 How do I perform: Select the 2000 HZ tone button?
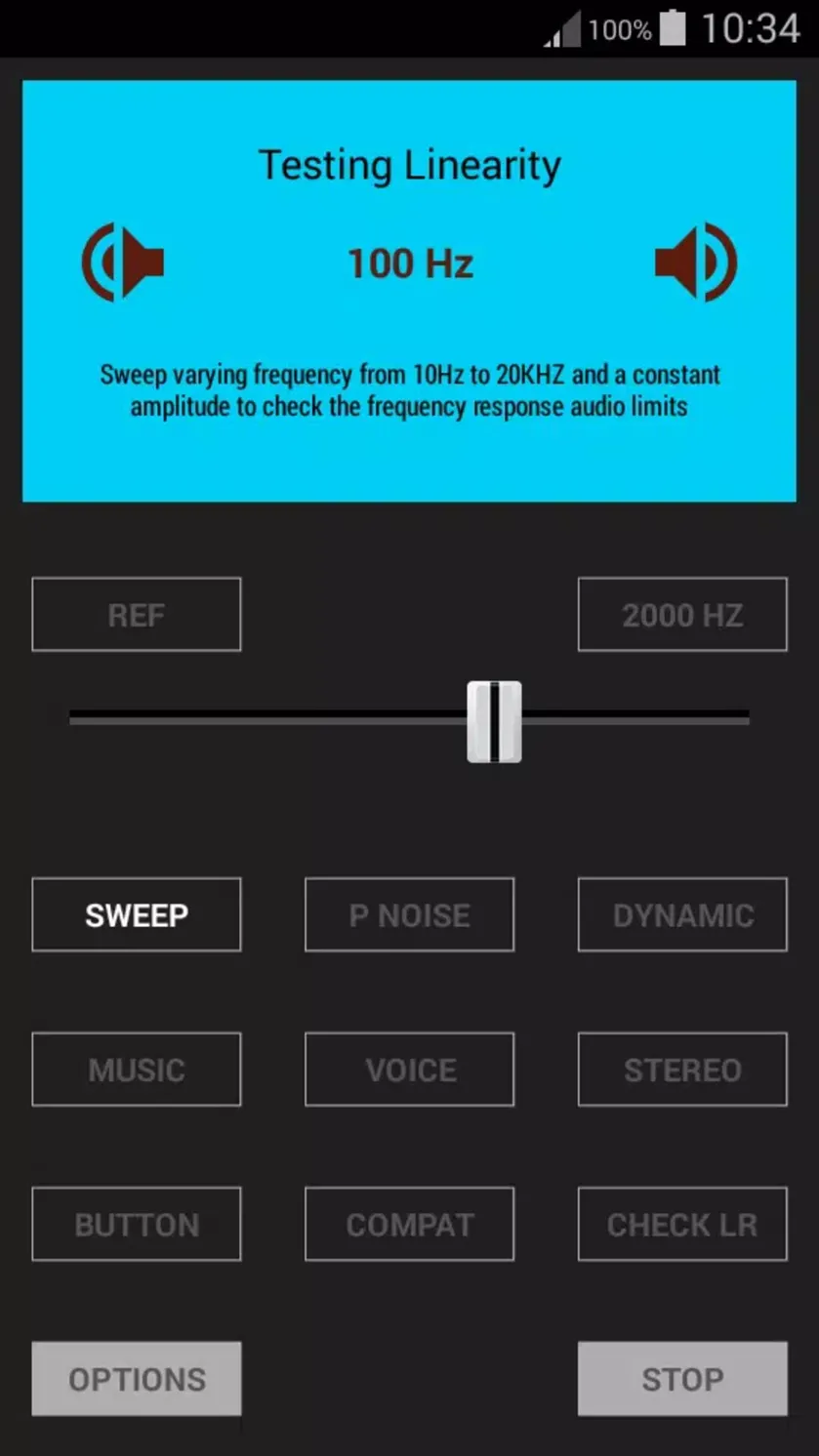click(x=682, y=615)
